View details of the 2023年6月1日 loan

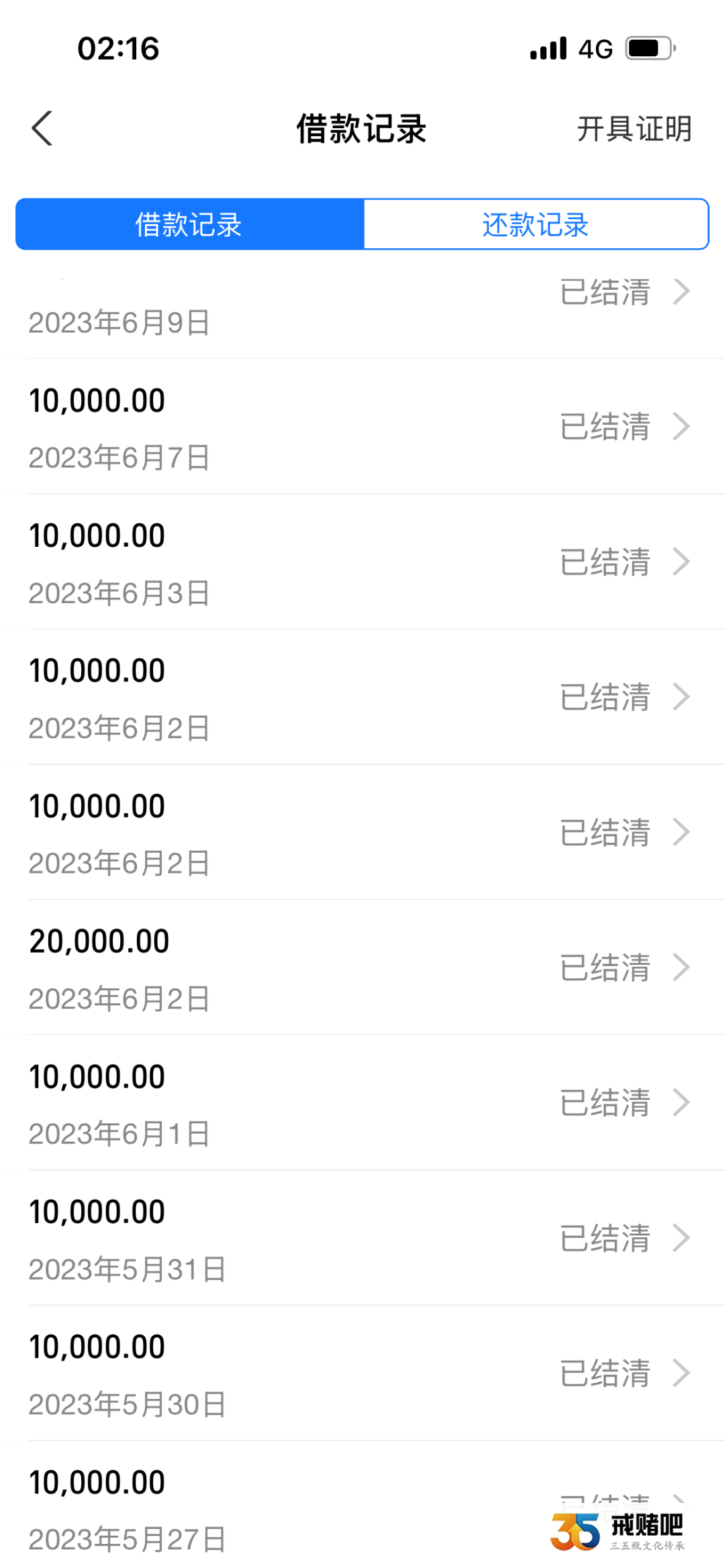click(362, 1103)
